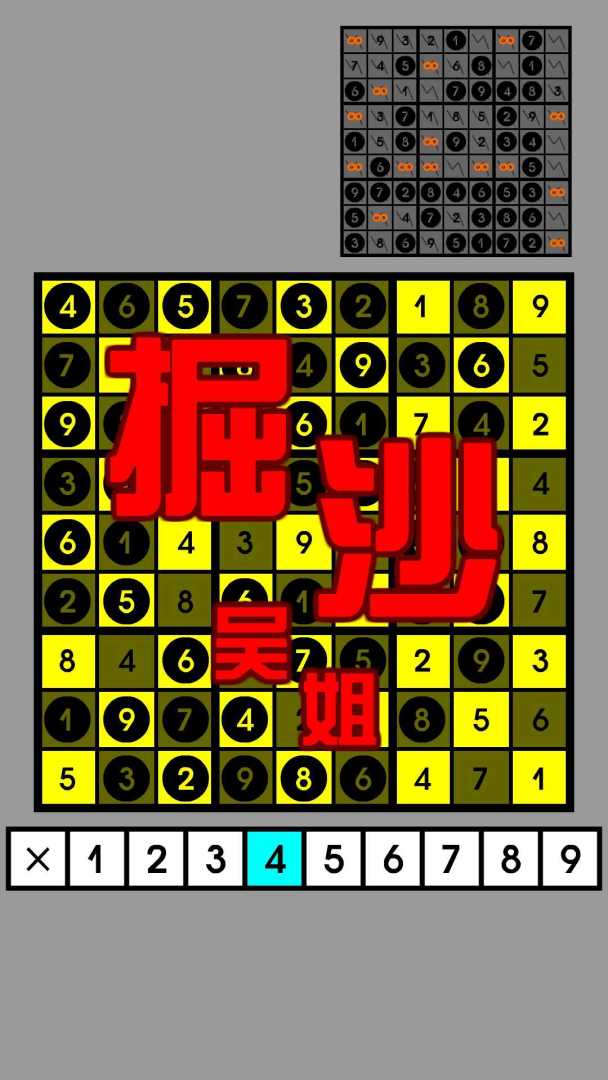Select the × eraser button
This screenshot has height=1080, width=608.
38,859
